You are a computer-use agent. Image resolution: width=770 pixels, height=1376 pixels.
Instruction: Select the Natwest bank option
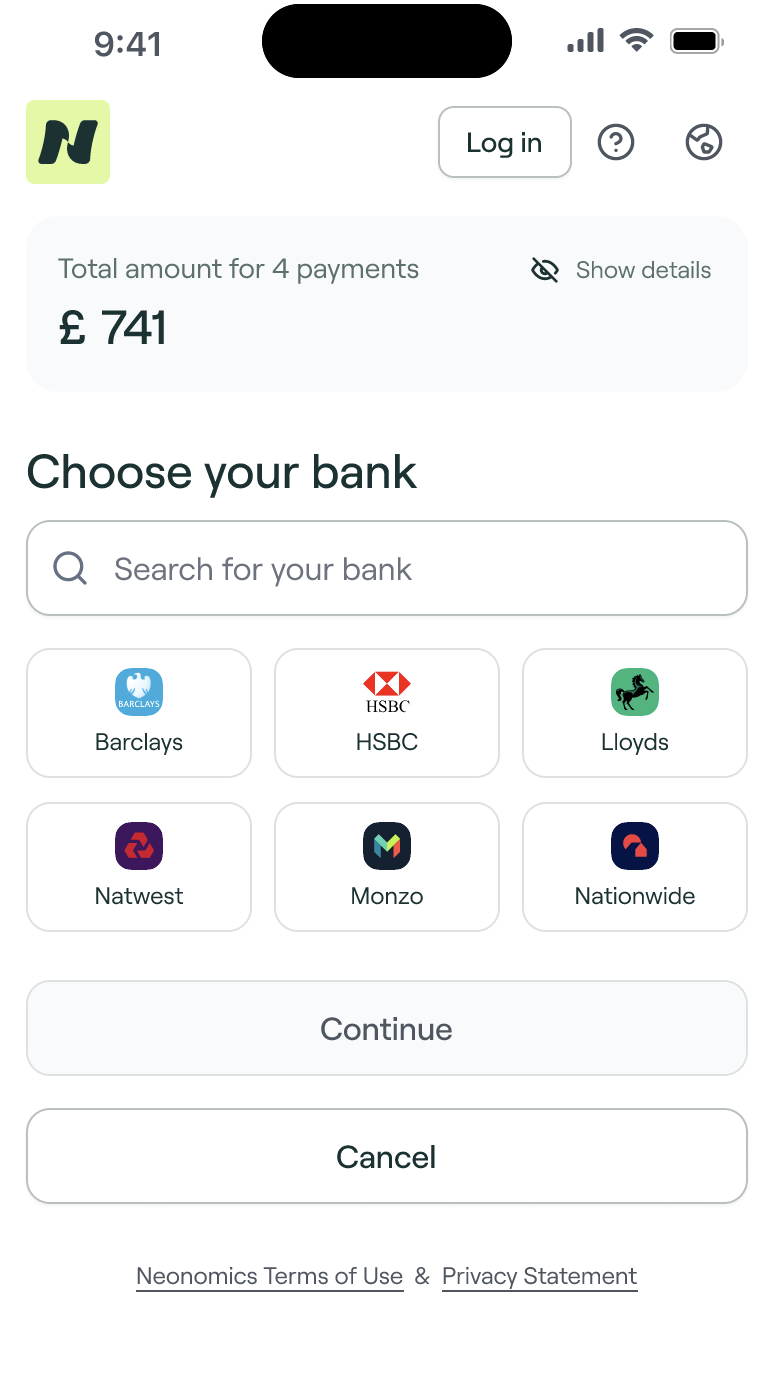139,867
